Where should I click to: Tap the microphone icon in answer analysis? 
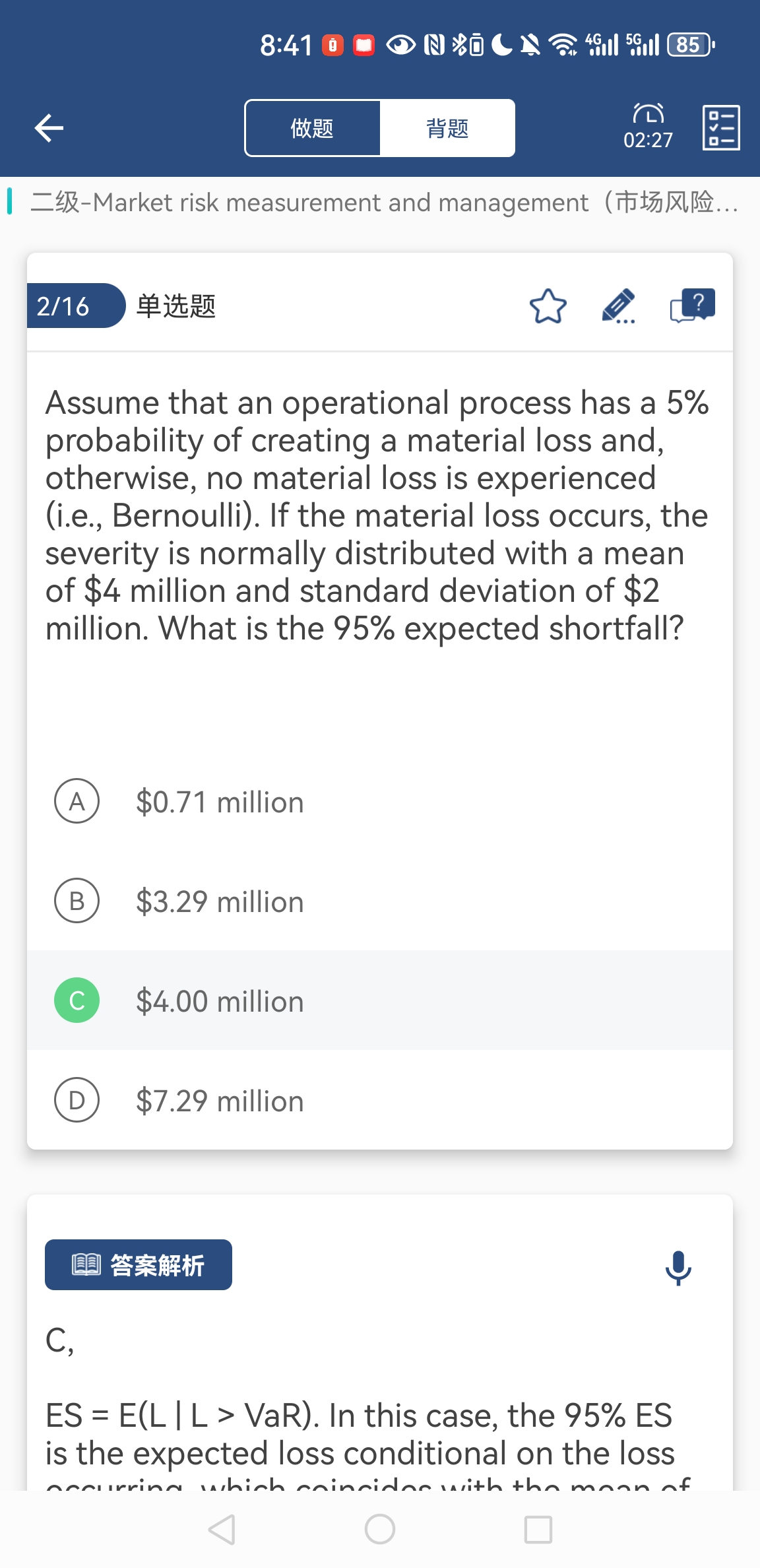(678, 1267)
